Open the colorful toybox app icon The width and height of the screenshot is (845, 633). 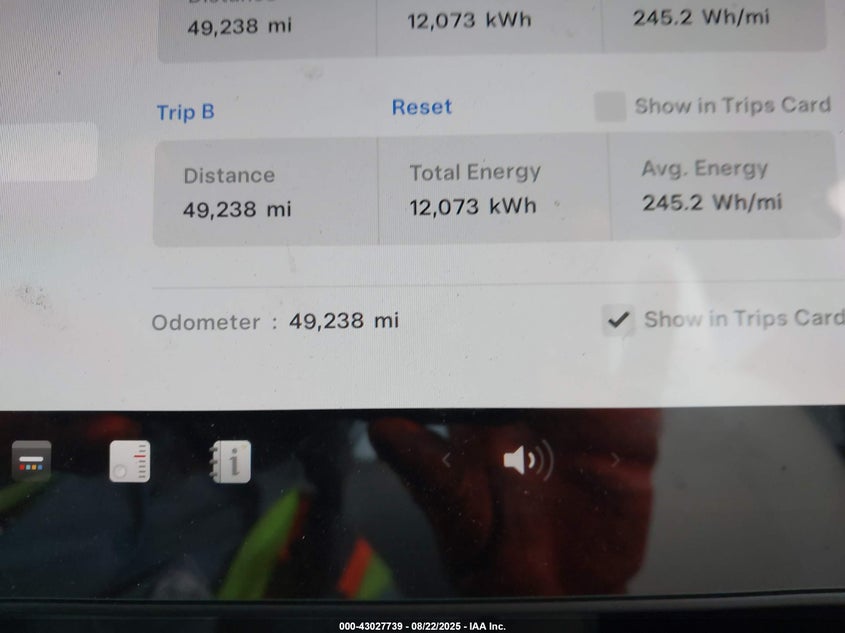pyautogui.click(x=31, y=462)
